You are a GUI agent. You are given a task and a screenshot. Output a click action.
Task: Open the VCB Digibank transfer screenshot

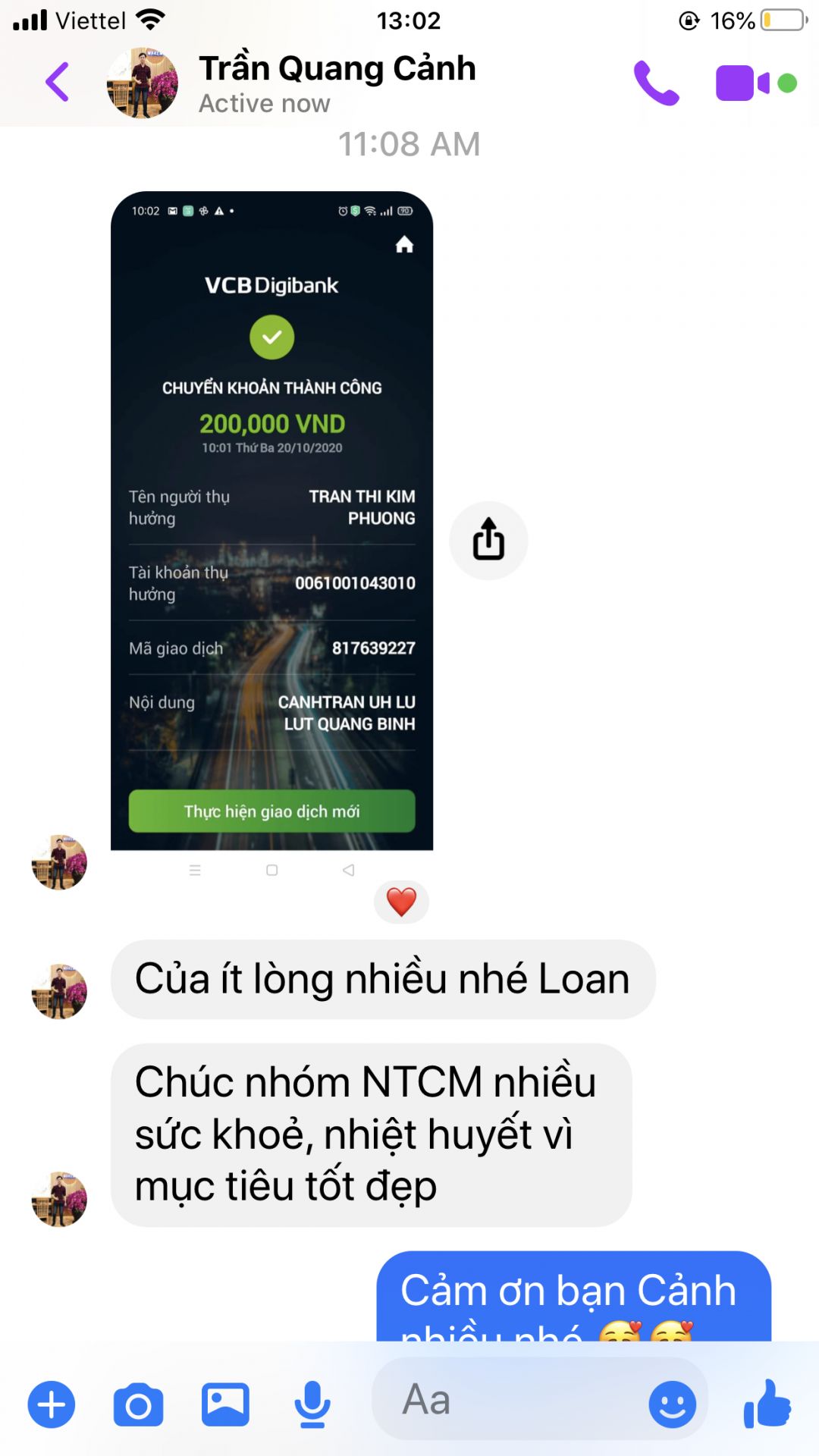271,523
